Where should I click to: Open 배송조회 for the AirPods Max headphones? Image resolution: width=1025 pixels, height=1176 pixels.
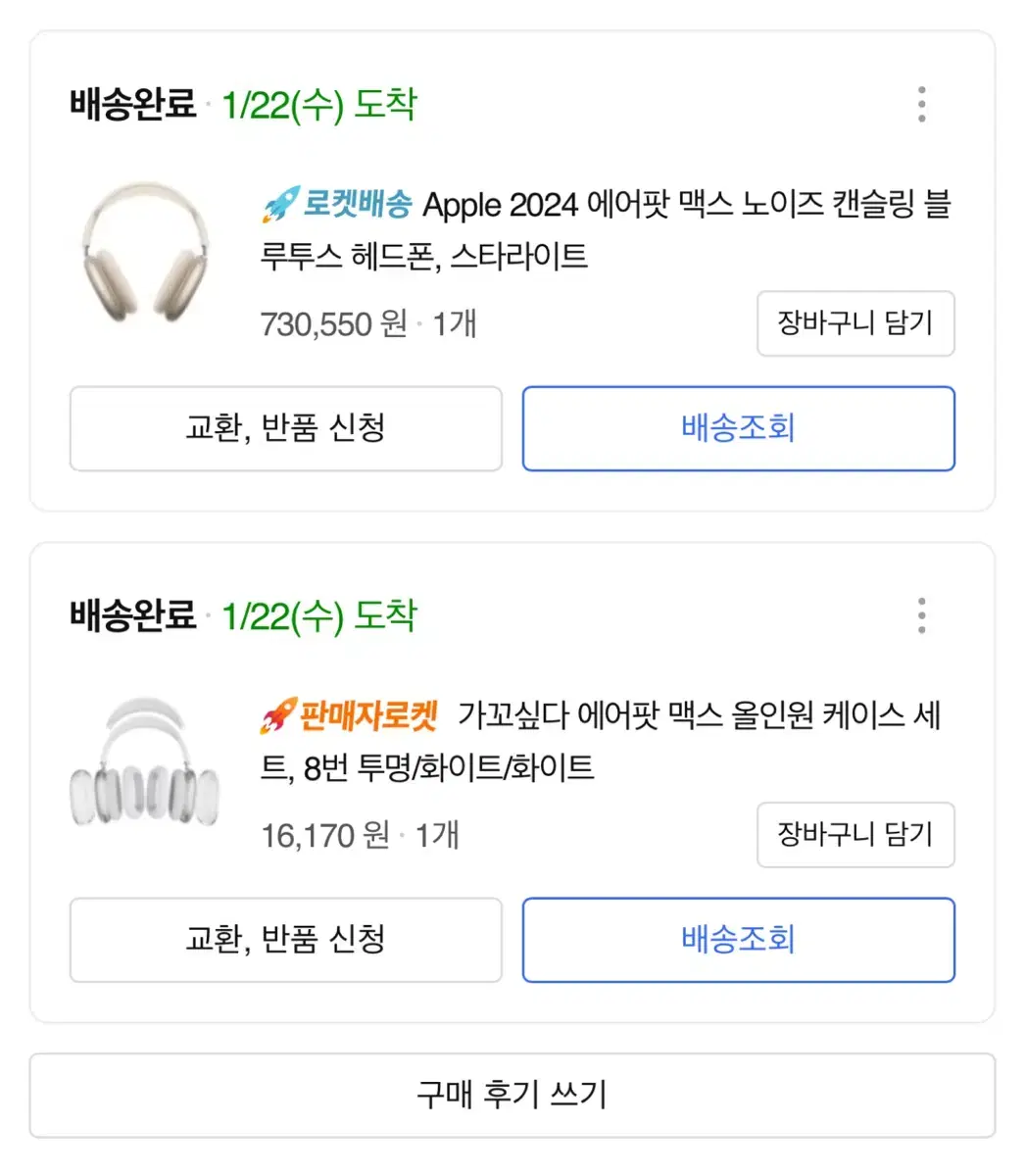(738, 428)
